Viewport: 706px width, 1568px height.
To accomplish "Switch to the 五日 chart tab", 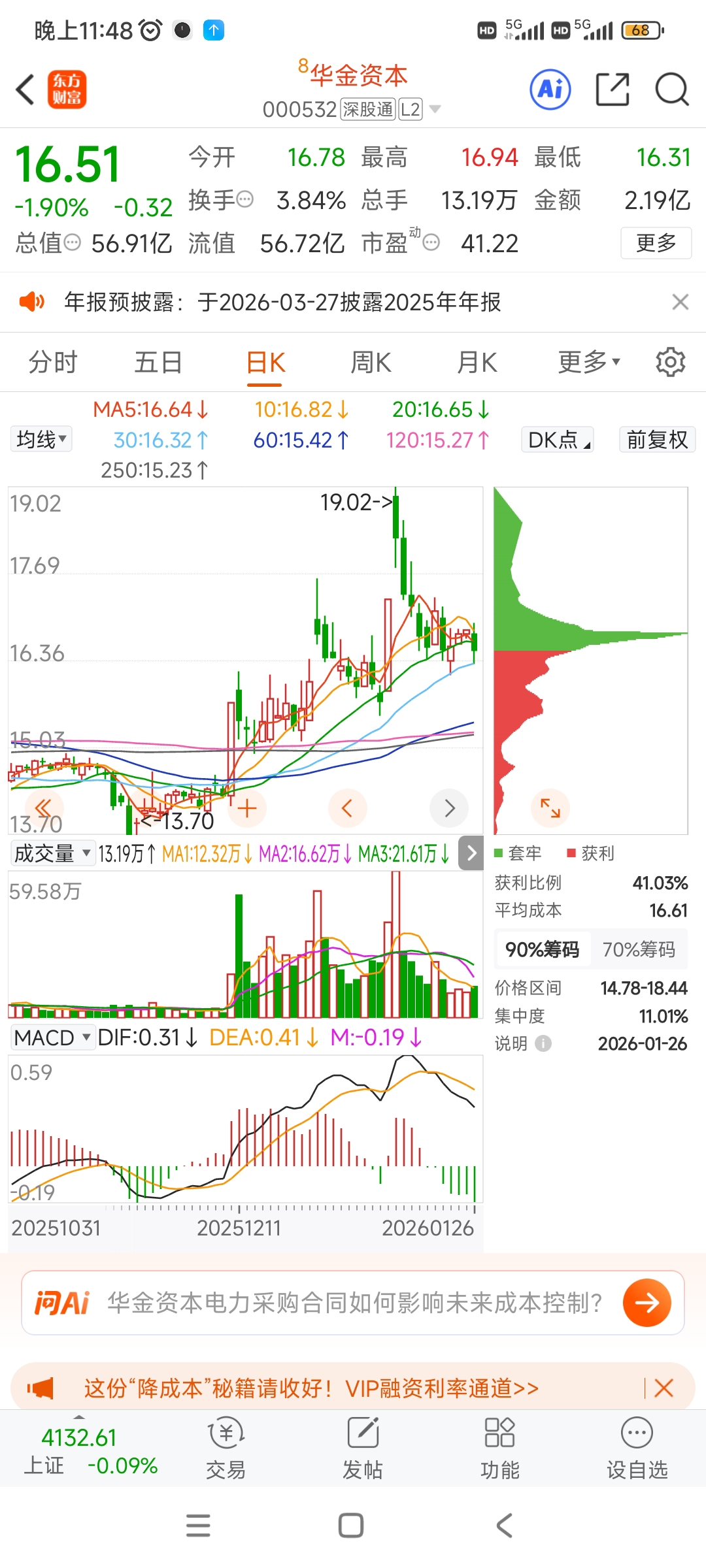I will (158, 362).
